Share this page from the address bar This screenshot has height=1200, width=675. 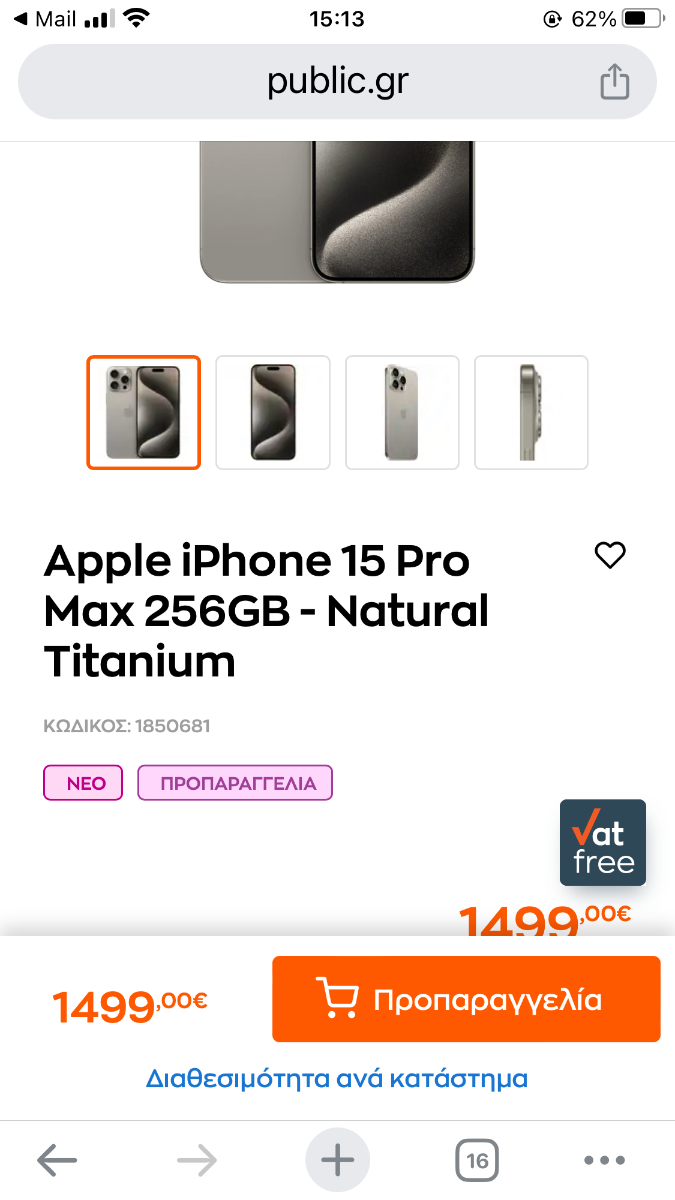point(615,82)
